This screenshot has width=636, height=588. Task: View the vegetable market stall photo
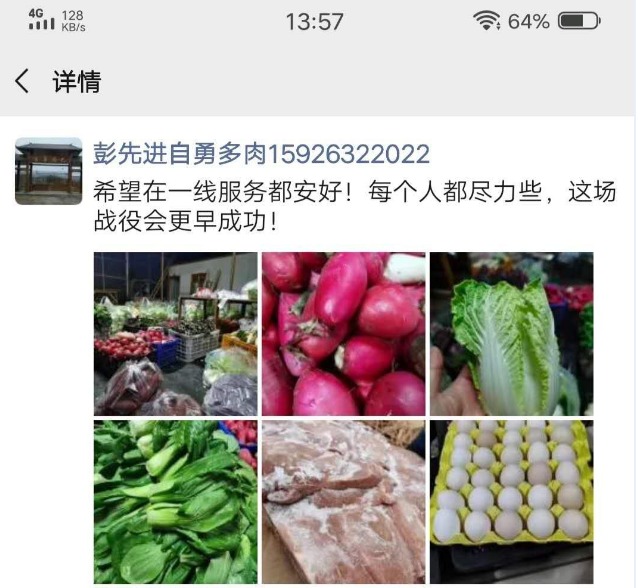pyautogui.click(x=175, y=334)
